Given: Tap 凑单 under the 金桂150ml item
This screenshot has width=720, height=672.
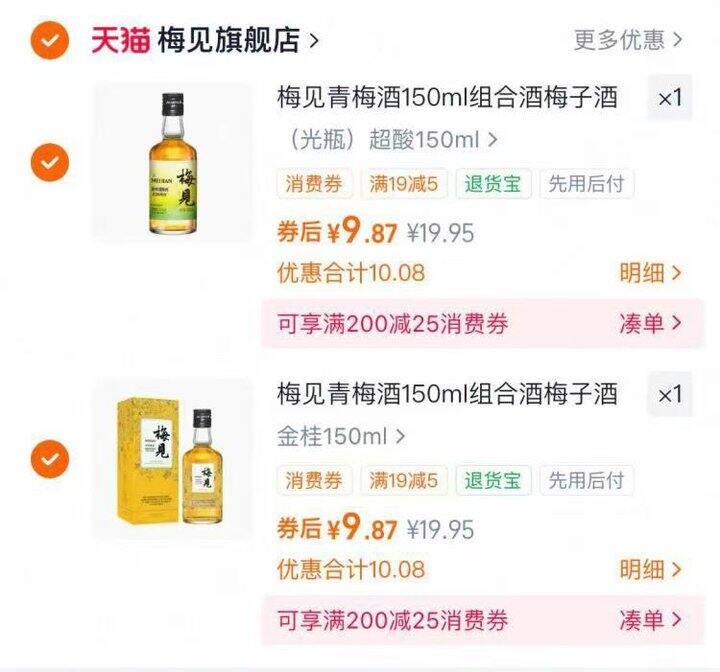Looking at the screenshot, I should [x=650, y=621].
